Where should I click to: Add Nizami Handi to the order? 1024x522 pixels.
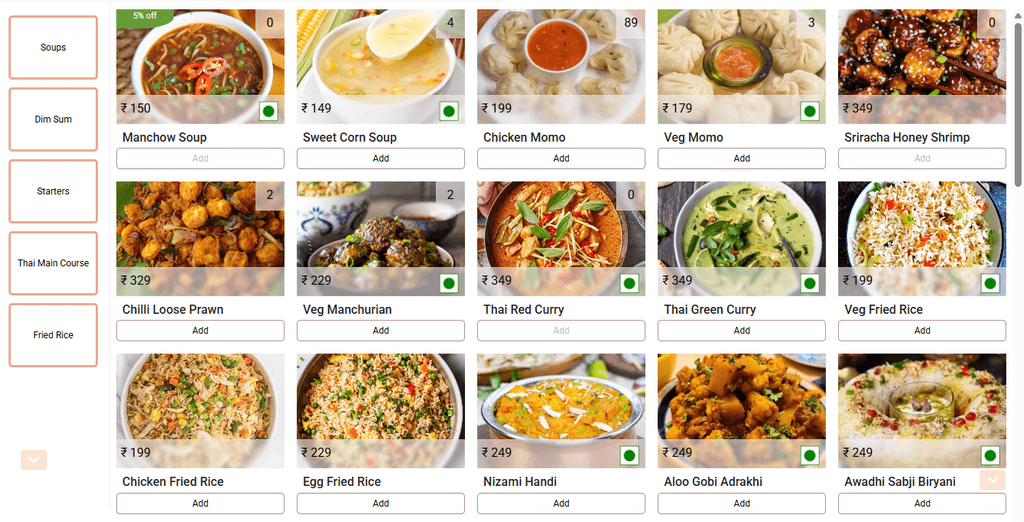coord(561,503)
